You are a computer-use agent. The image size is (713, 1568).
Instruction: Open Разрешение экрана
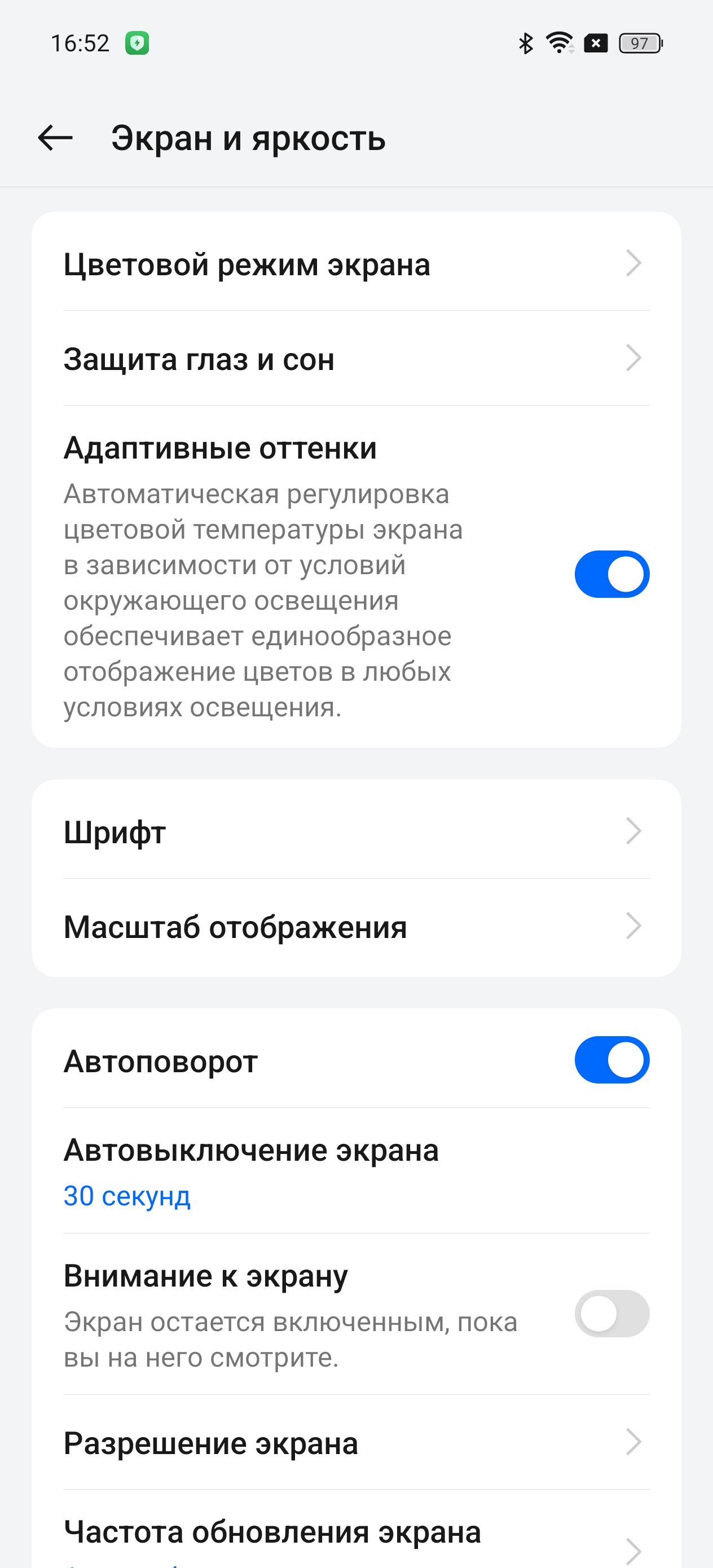tap(355, 1443)
